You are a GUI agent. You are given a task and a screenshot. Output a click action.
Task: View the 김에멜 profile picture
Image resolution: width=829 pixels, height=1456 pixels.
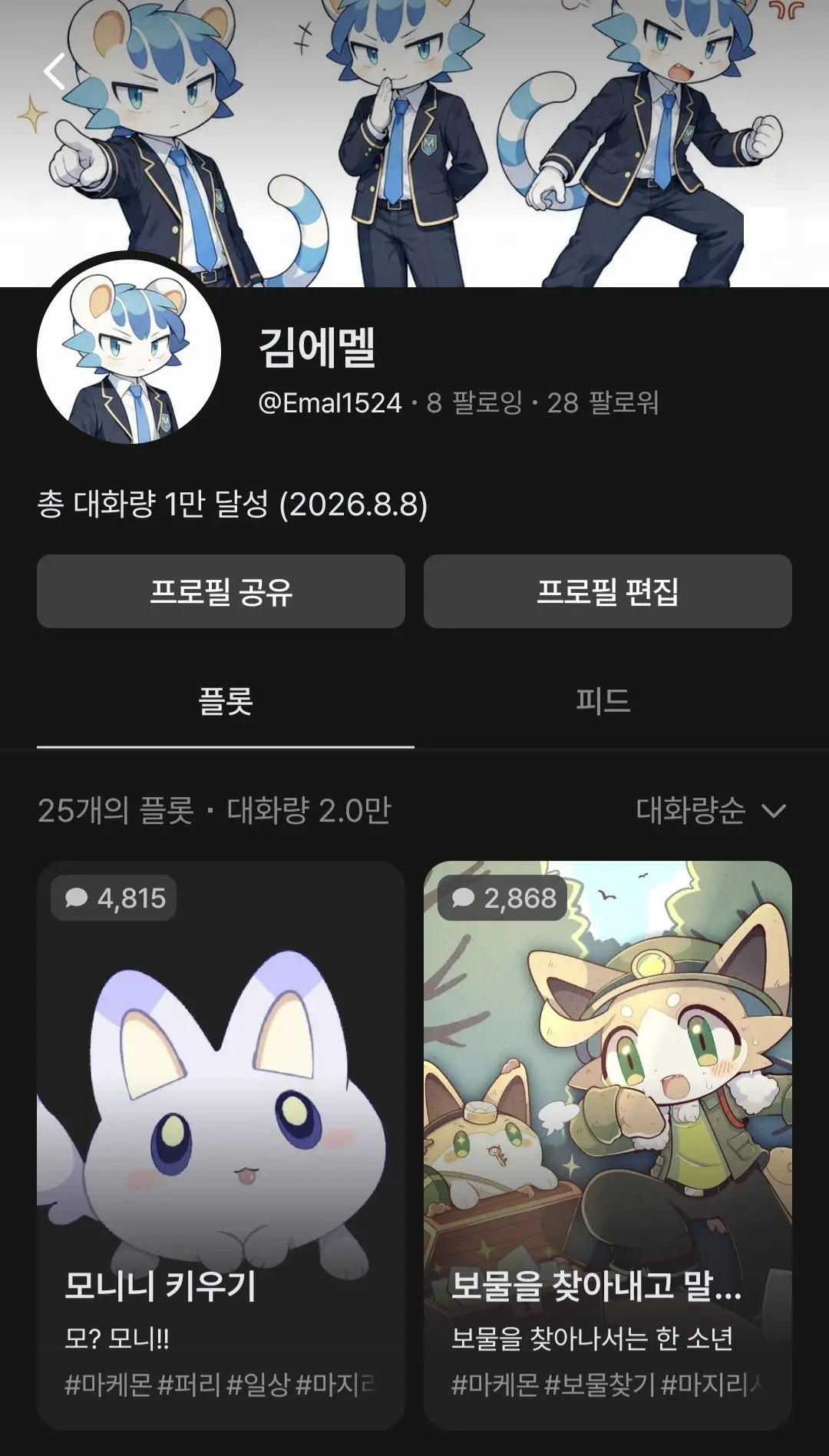(x=129, y=351)
